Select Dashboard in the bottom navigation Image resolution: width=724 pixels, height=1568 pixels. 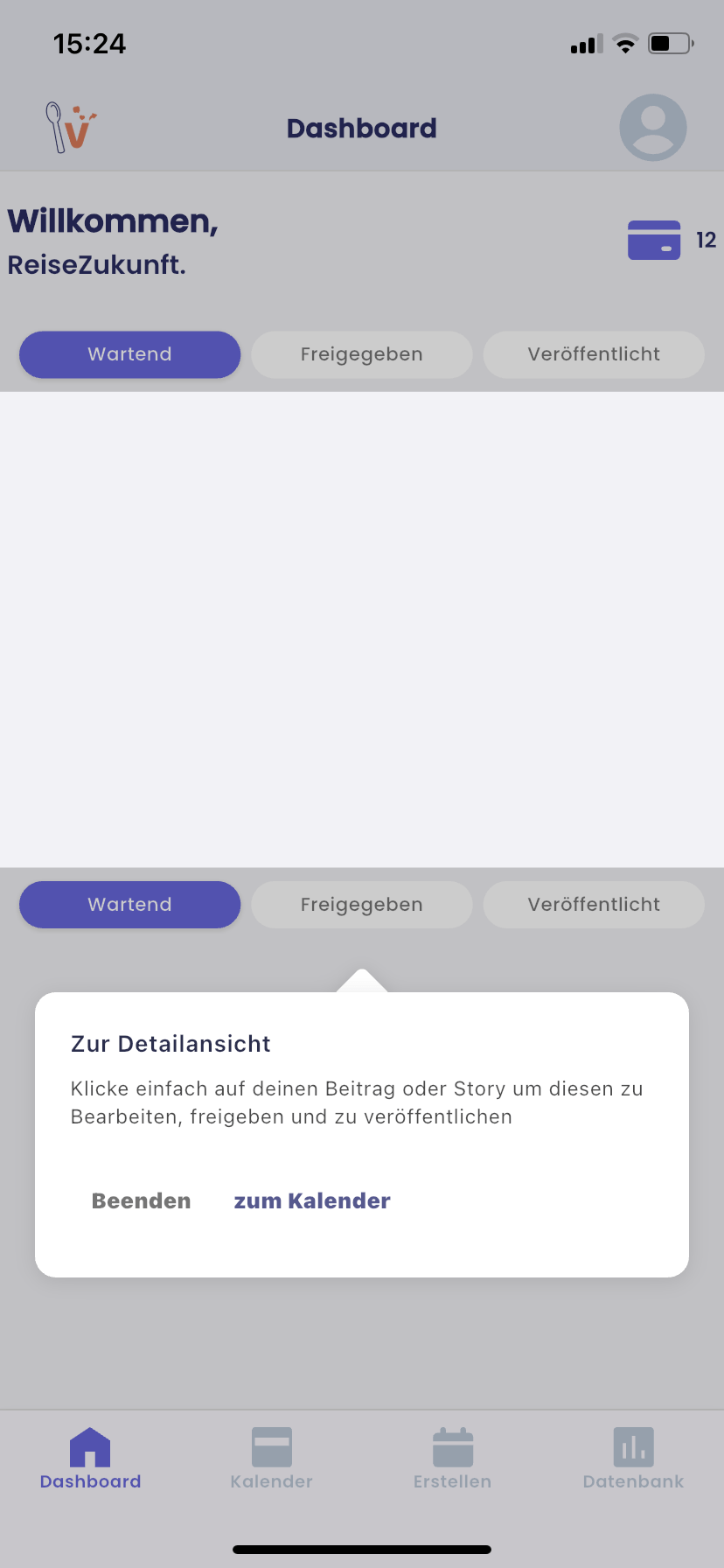tap(90, 1459)
